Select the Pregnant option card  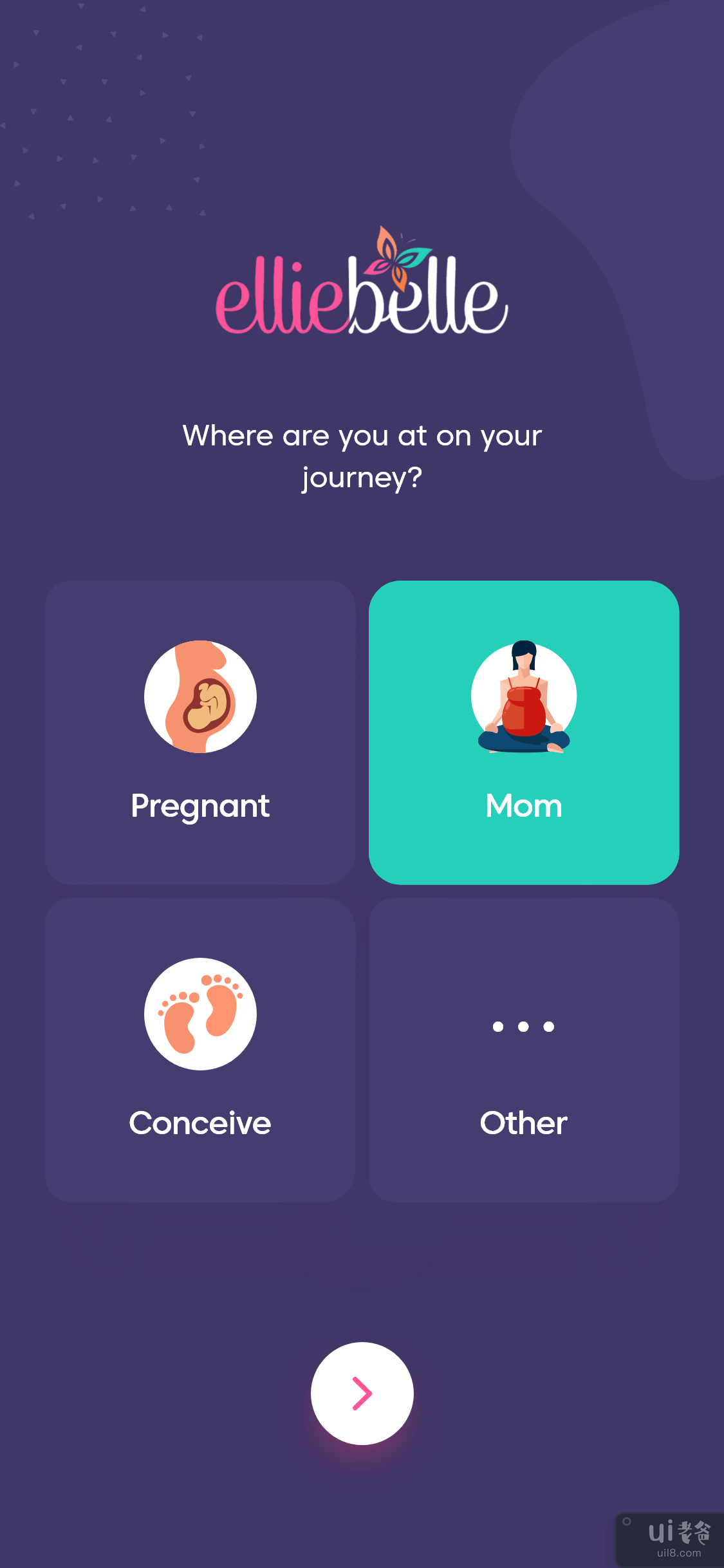(x=200, y=733)
